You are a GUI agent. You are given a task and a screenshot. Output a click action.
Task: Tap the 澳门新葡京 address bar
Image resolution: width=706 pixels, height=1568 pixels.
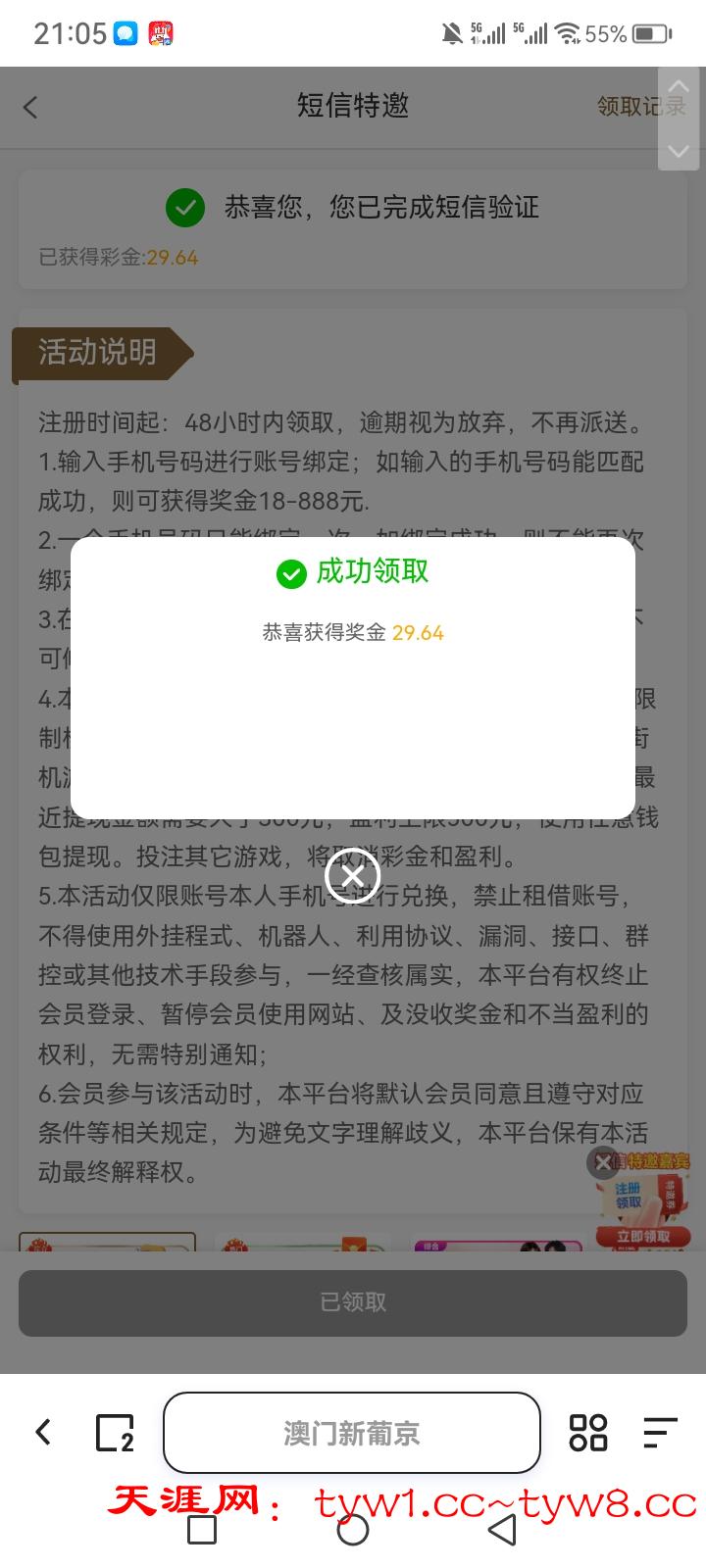(352, 1433)
